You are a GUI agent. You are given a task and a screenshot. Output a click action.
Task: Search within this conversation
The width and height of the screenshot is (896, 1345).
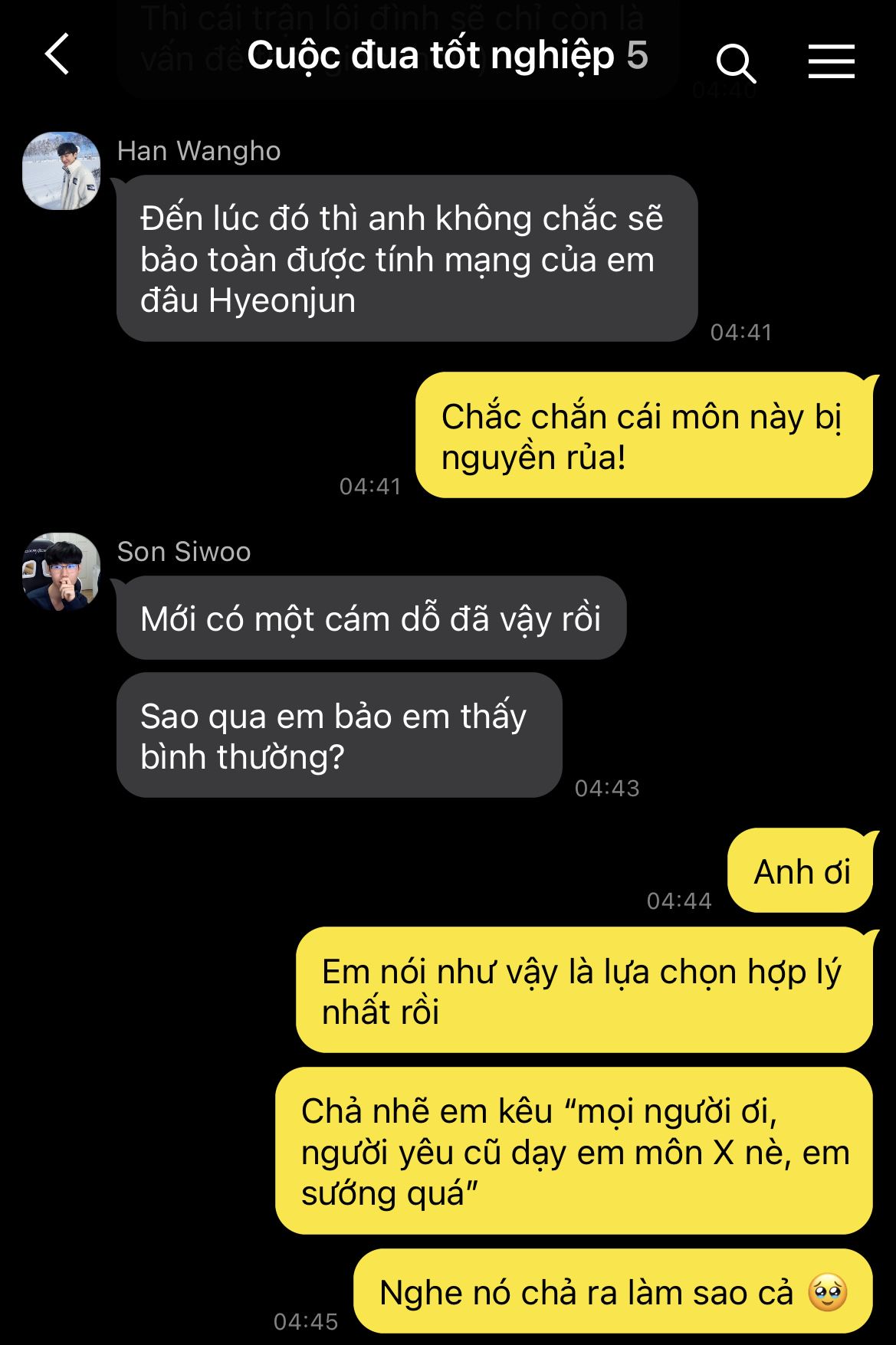pos(736,61)
